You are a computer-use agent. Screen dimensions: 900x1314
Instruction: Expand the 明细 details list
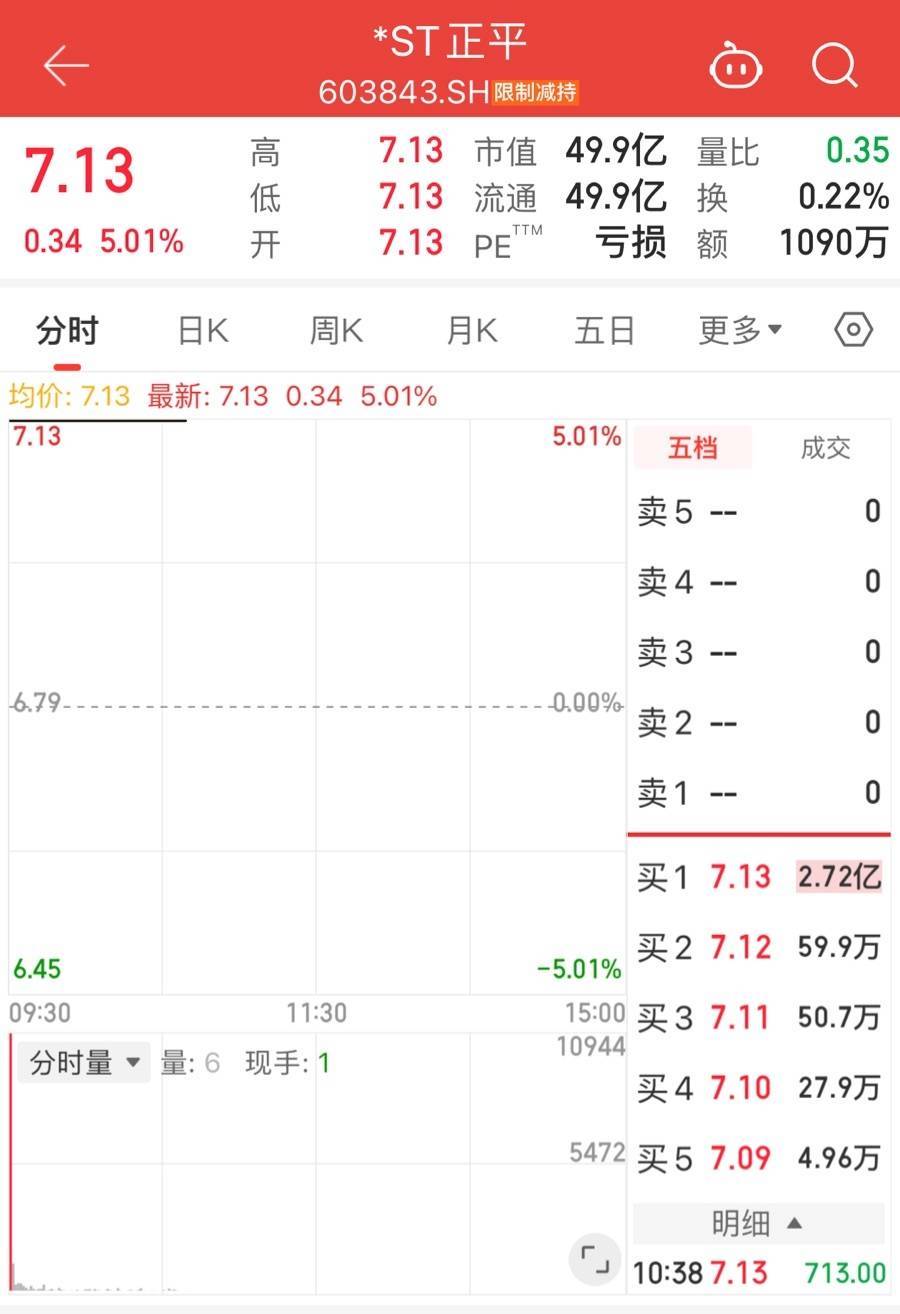point(758,1223)
